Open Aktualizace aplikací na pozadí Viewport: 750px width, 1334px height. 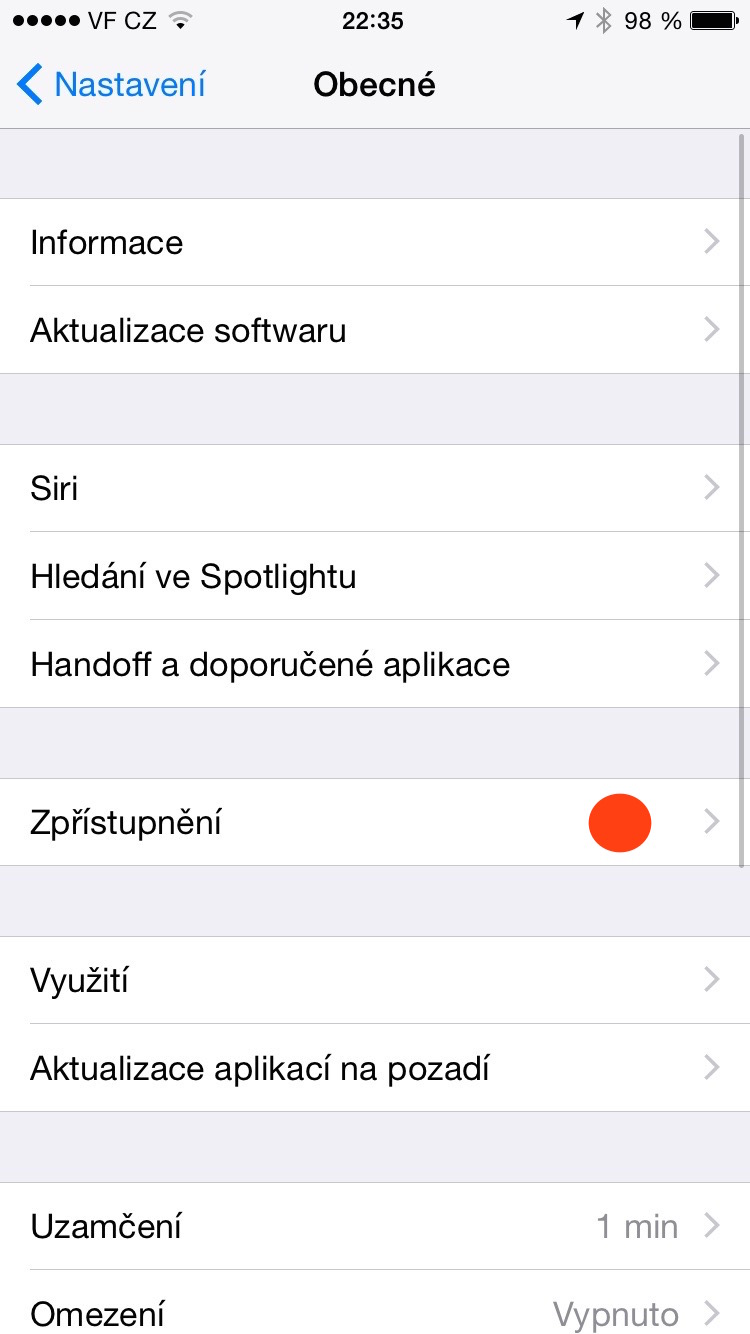tap(375, 1068)
